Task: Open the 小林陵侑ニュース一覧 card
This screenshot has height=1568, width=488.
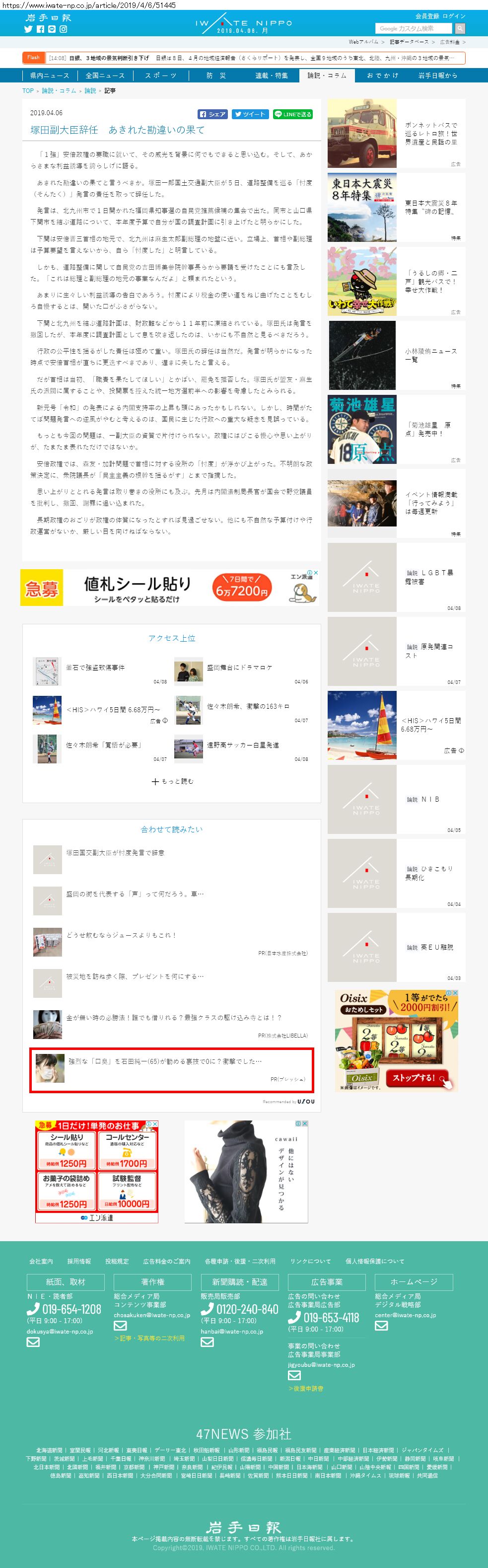Action: tap(396, 356)
